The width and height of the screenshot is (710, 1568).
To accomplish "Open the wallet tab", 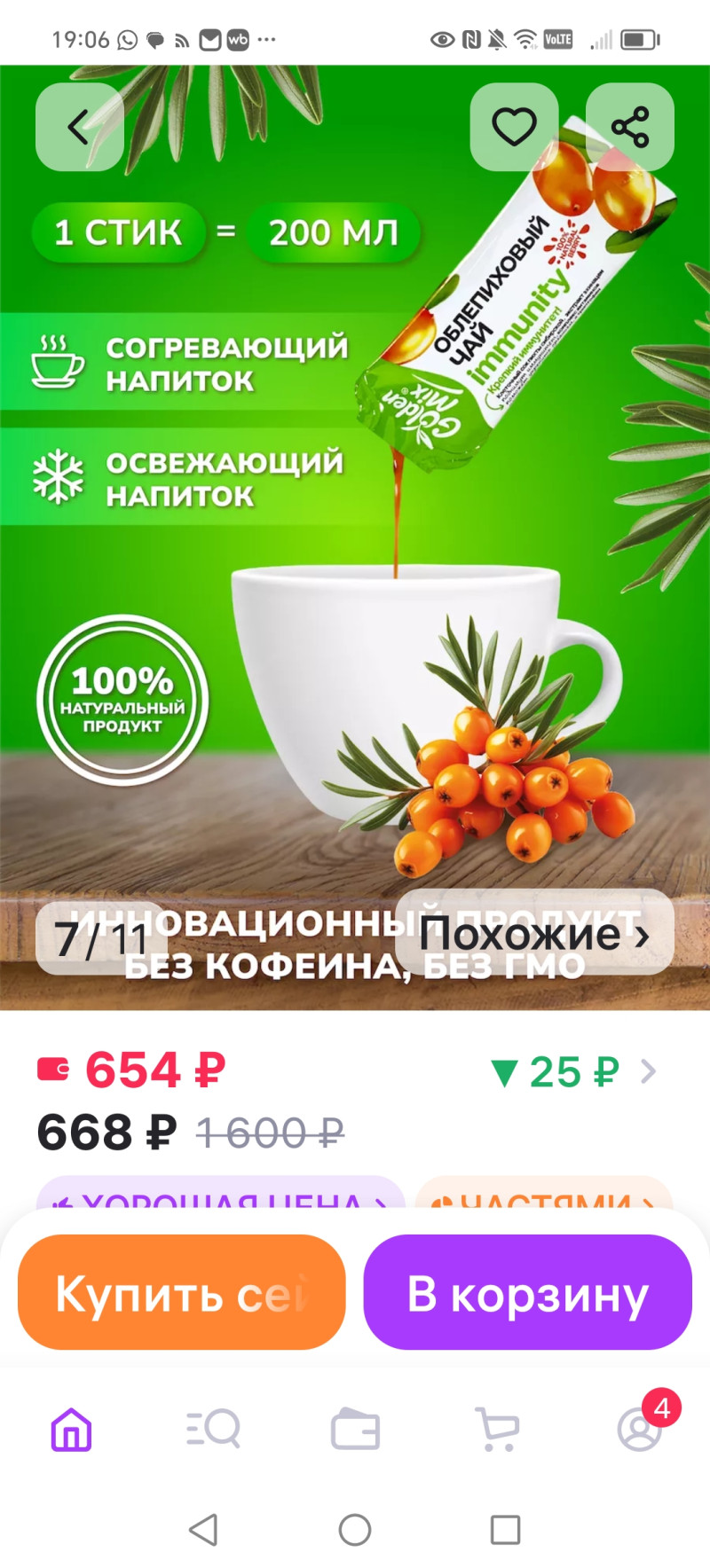I will [x=355, y=1429].
